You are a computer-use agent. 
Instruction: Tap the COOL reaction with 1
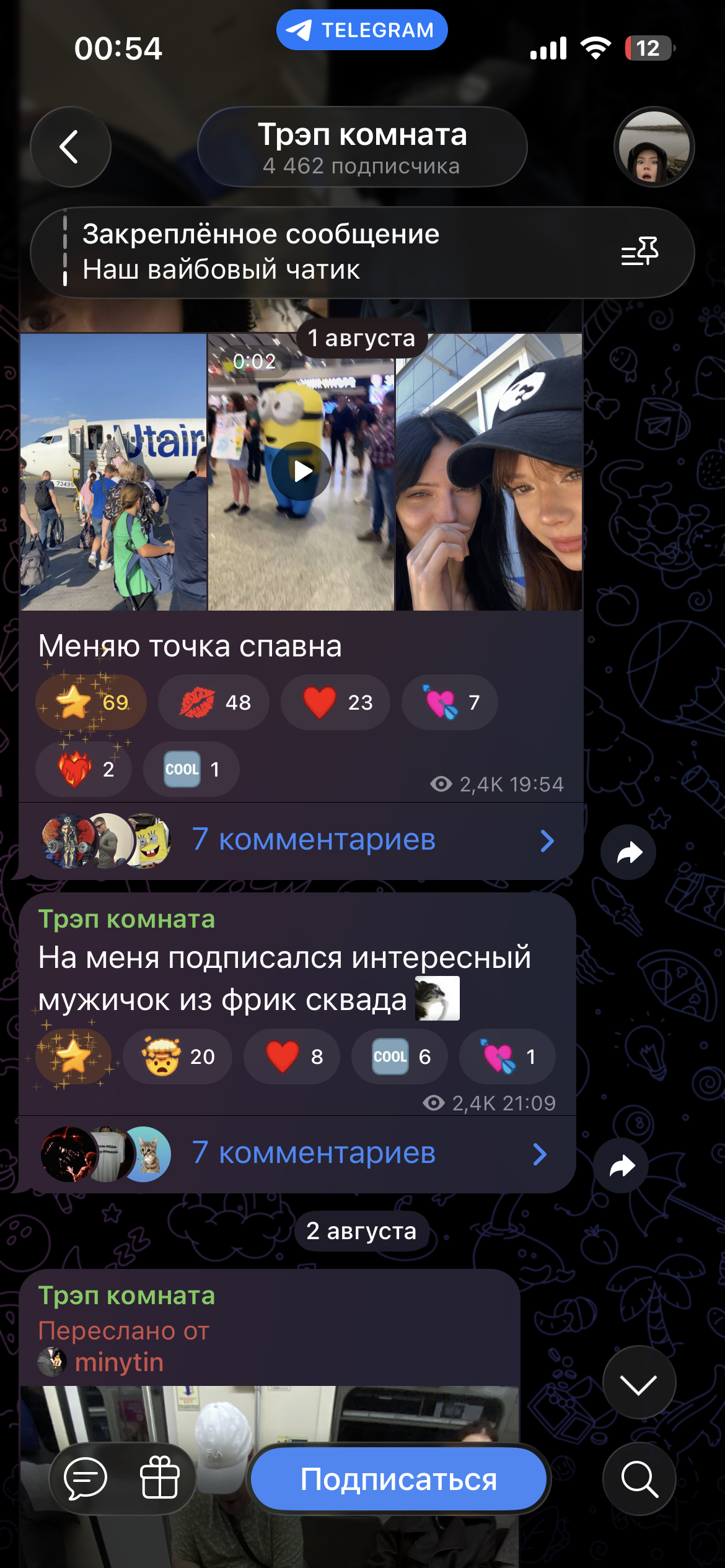click(191, 769)
